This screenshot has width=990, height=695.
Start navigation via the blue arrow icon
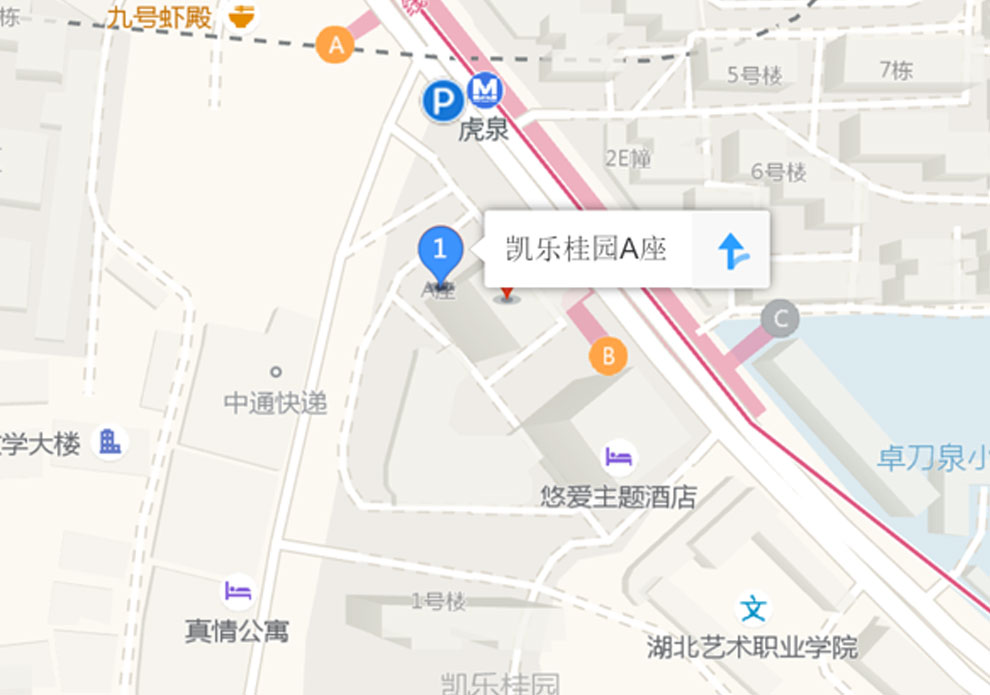point(733,250)
